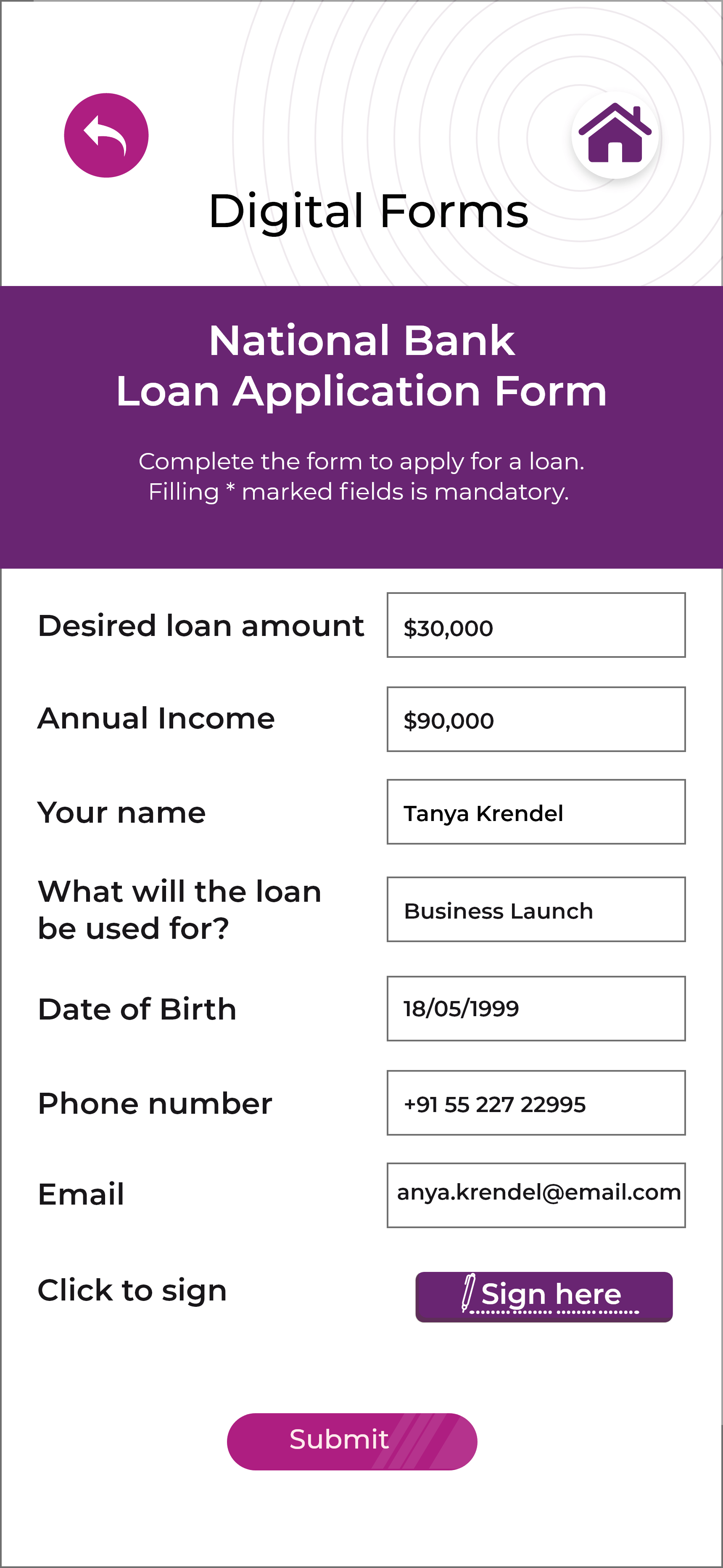This screenshot has height=1568, width=723.
Task: Submit the loan application
Action: pyautogui.click(x=352, y=1441)
